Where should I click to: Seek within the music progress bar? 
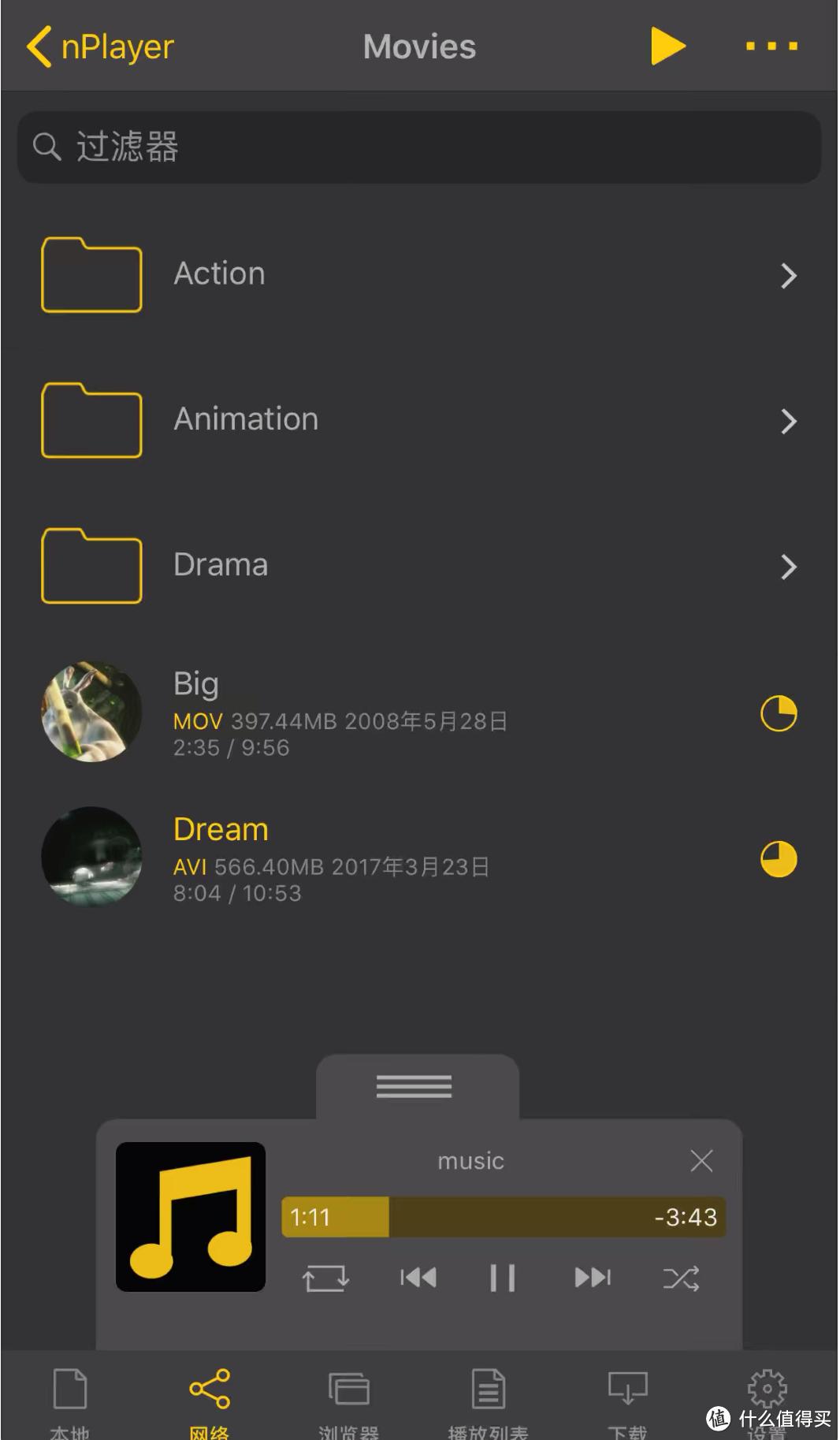(x=504, y=1217)
